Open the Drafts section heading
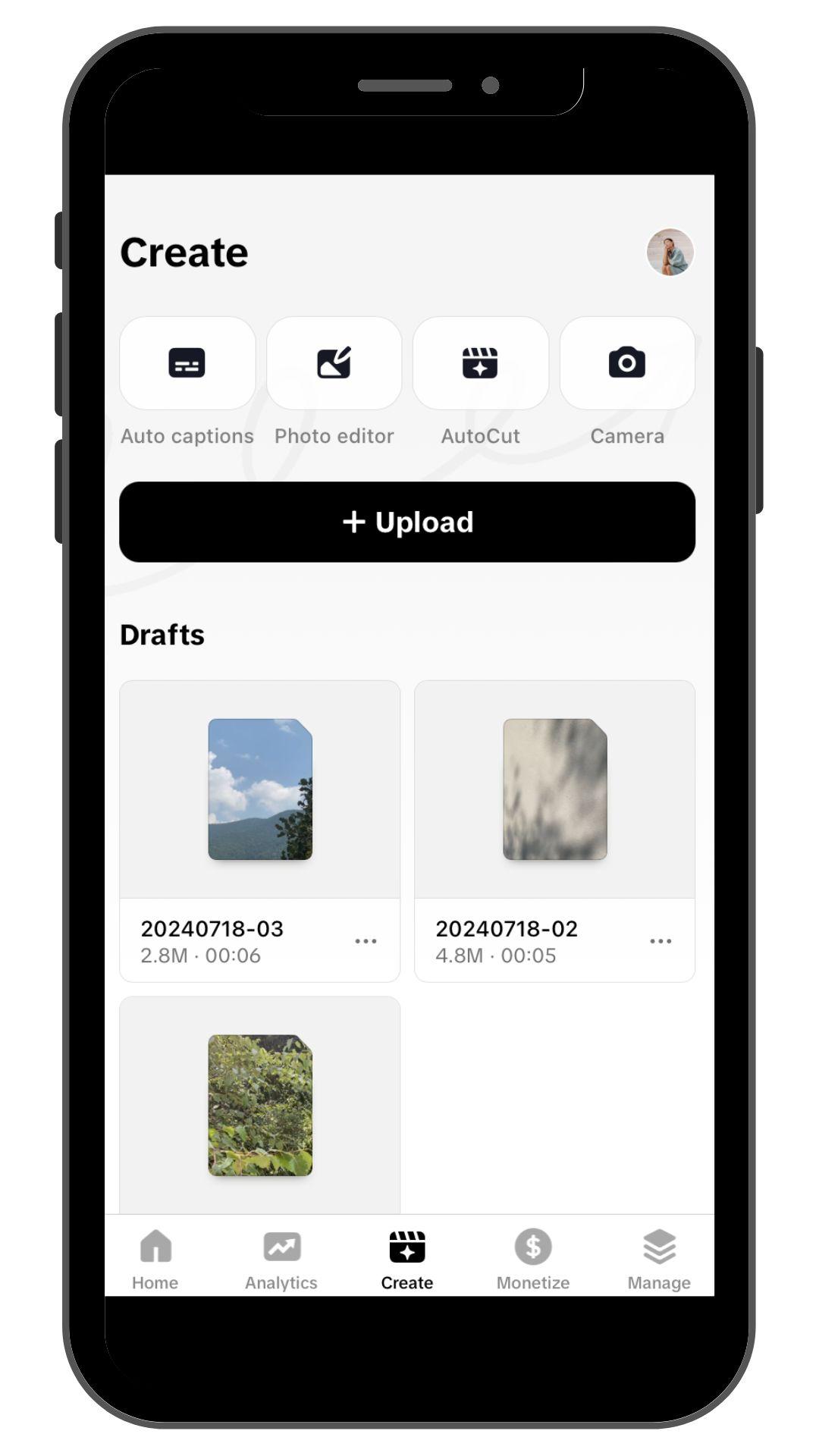The image size is (819, 1456). coord(162,635)
